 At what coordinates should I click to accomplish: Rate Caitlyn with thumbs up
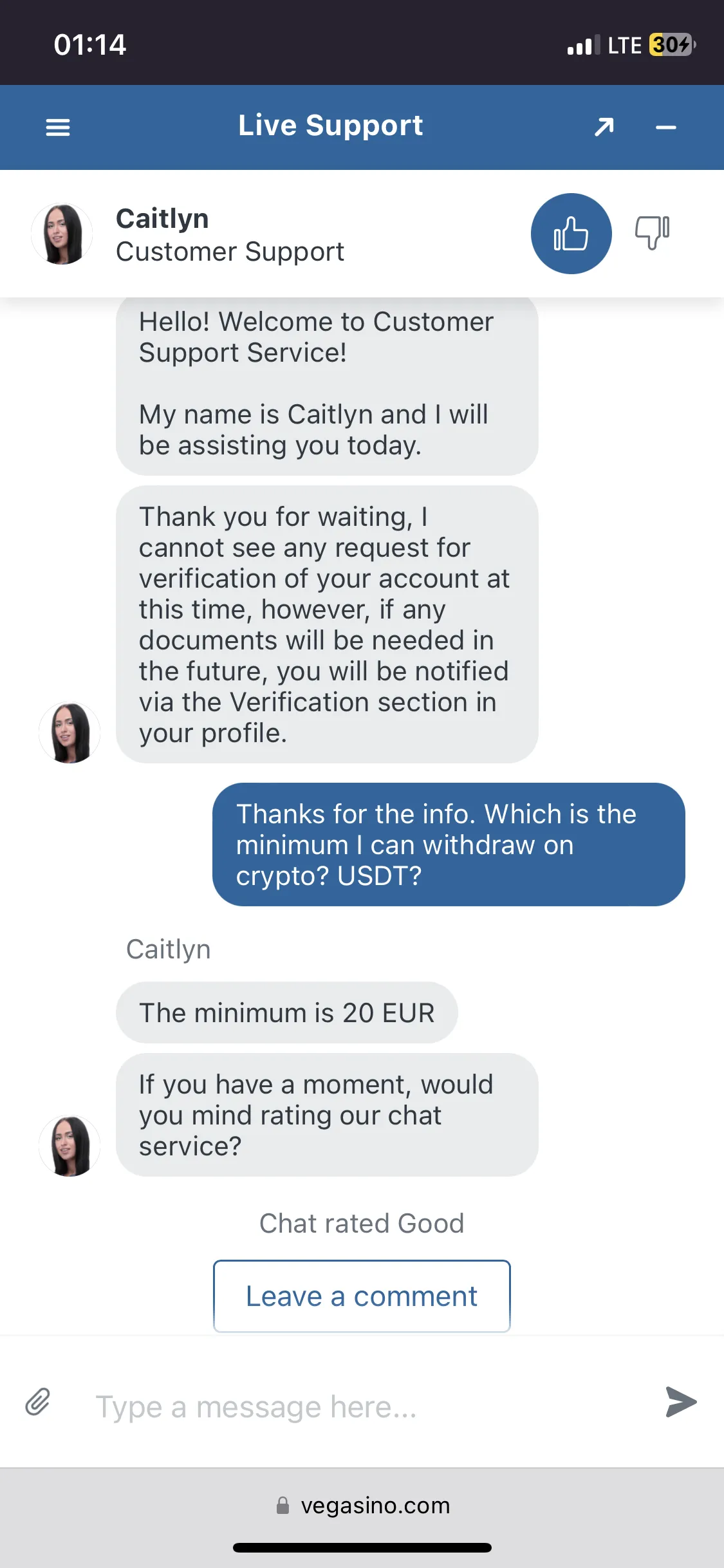tap(571, 234)
